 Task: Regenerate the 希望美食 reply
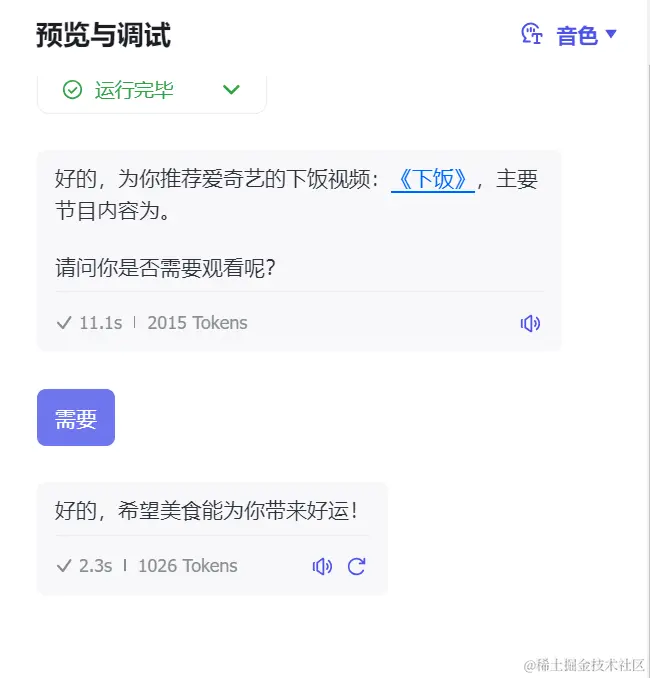pyautogui.click(x=356, y=566)
